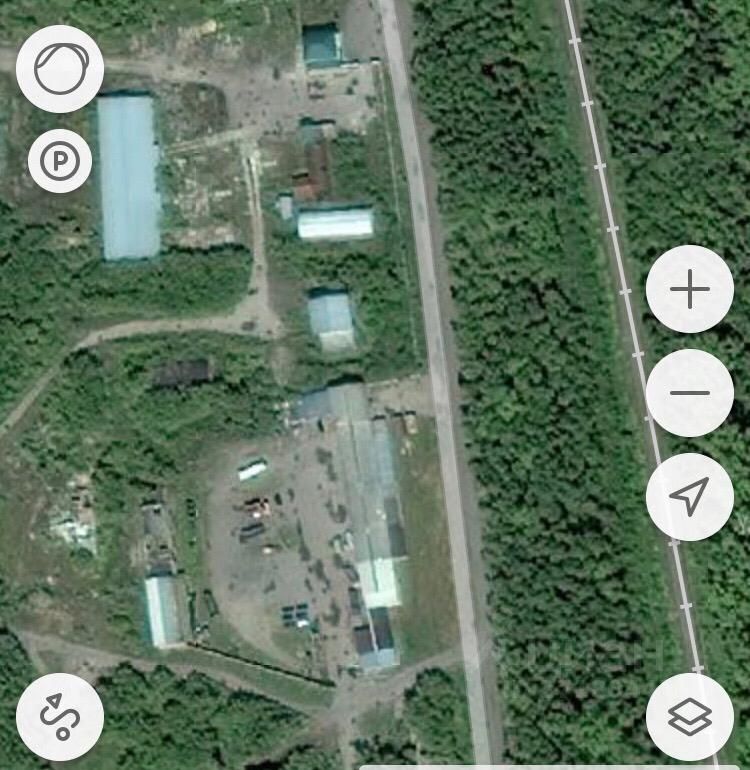
Task: Center map on my location
Action: [689, 495]
